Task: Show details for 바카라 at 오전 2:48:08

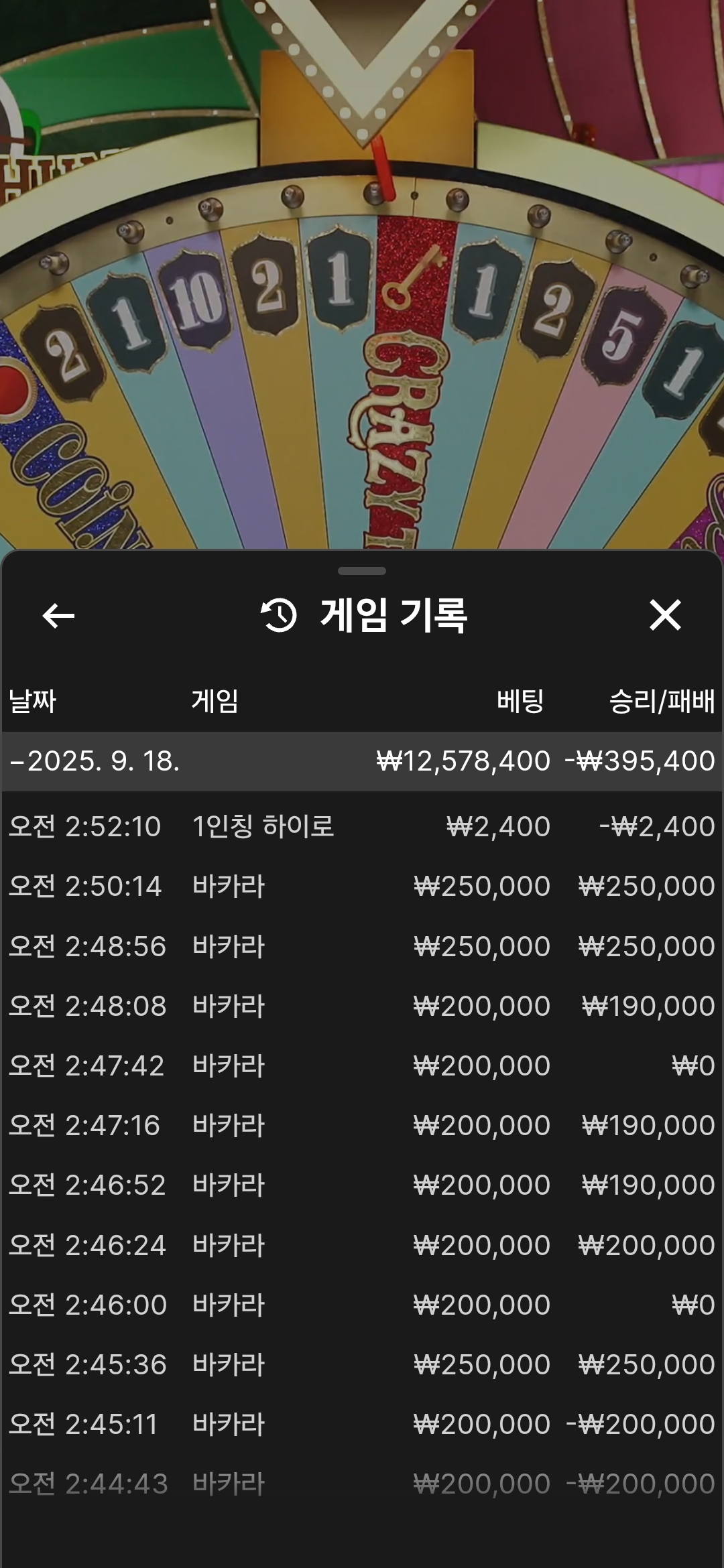Action: coord(362,1006)
